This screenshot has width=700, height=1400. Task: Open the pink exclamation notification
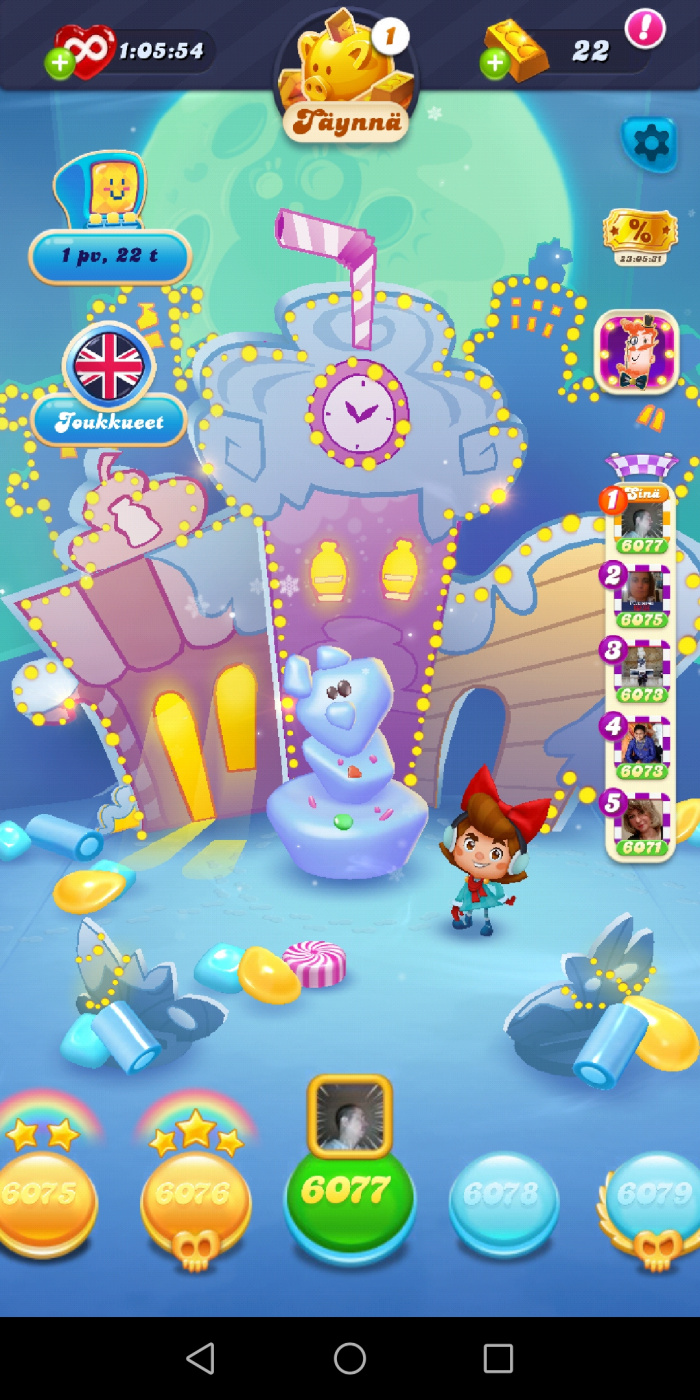645,28
